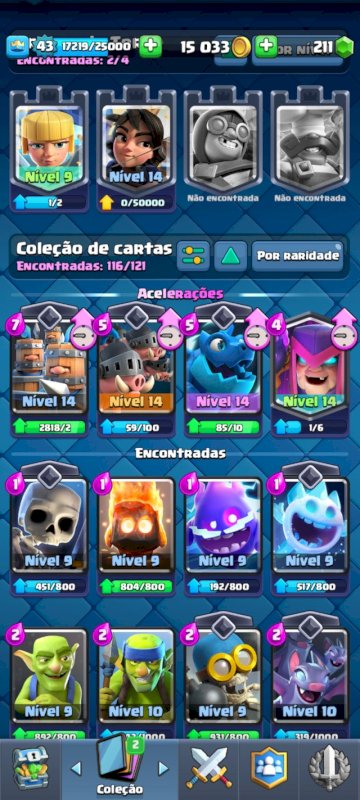Viewport: 360px width, 800px height.
Task: Open the card filter settings button
Action: click(x=193, y=256)
